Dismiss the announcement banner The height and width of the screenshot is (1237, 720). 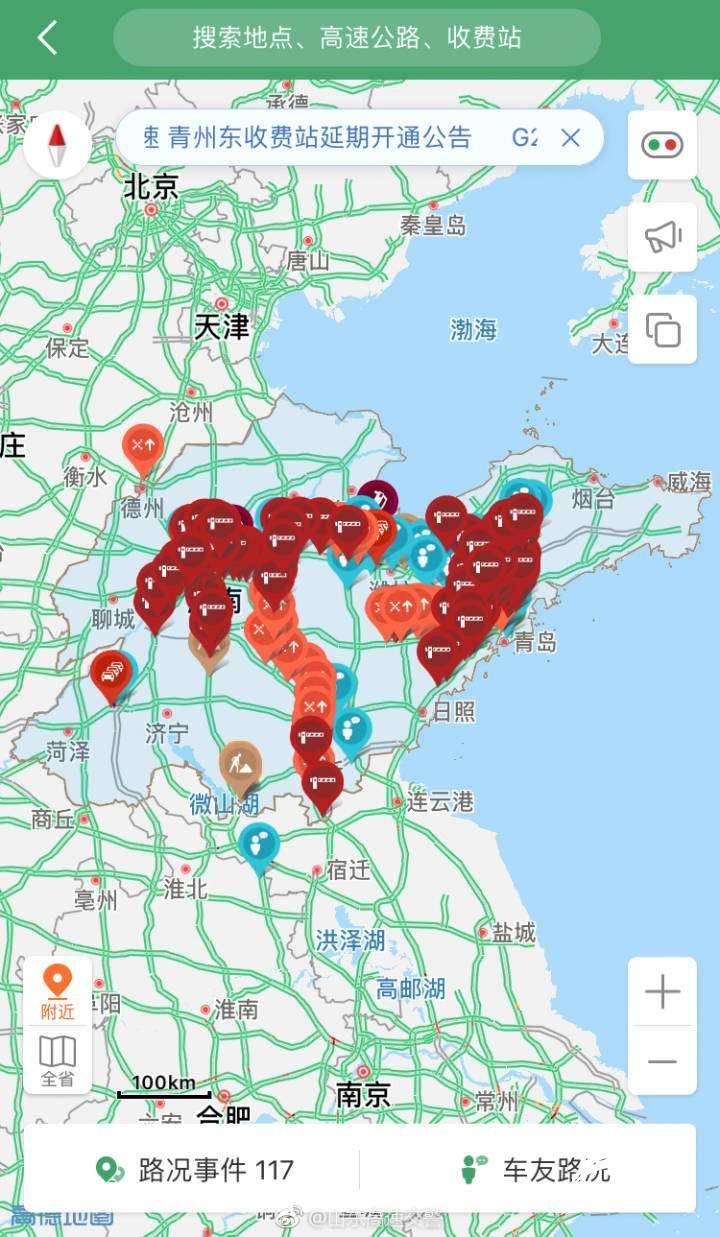click(570, 138)
